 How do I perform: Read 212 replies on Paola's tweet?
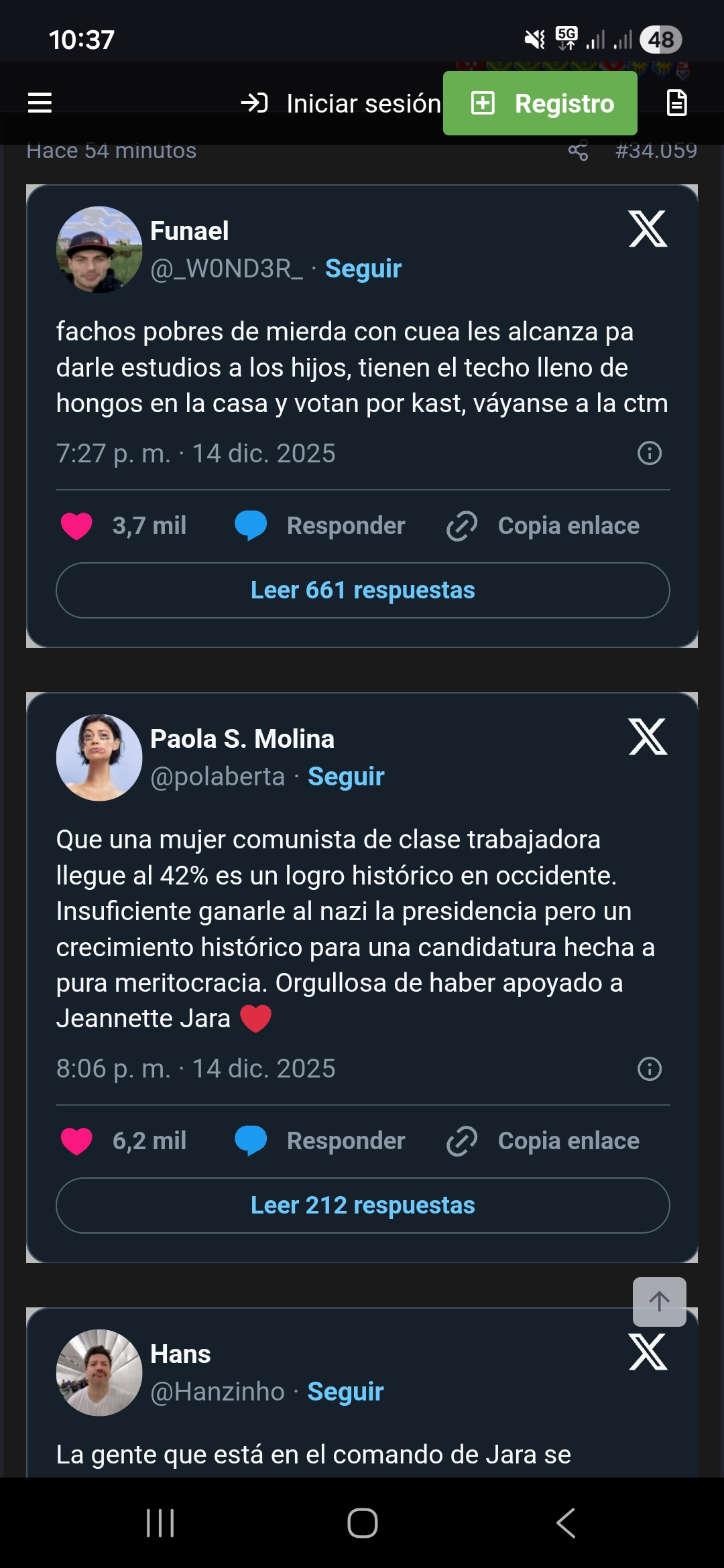[x=363, y=1205]
